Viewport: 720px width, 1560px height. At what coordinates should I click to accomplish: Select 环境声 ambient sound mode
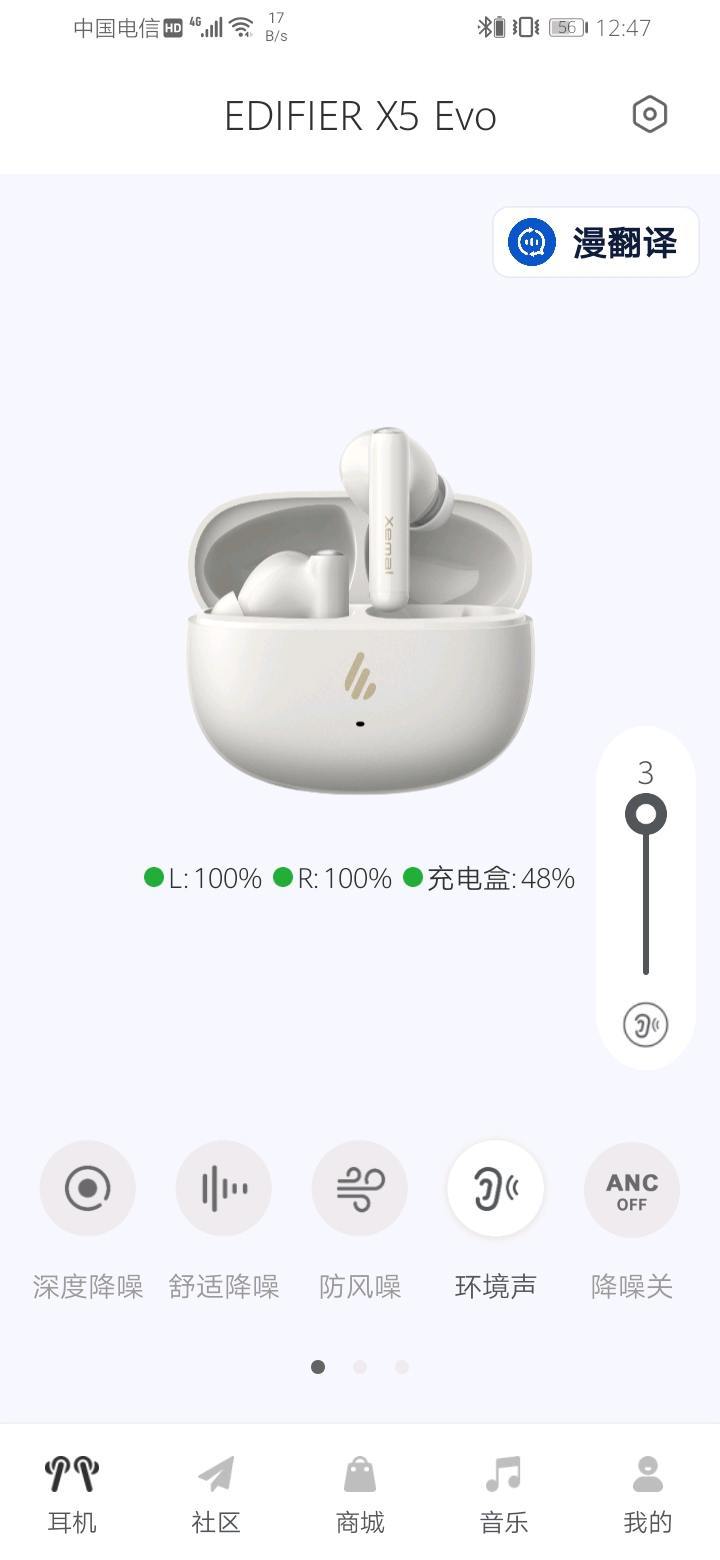click(496, 1188)
